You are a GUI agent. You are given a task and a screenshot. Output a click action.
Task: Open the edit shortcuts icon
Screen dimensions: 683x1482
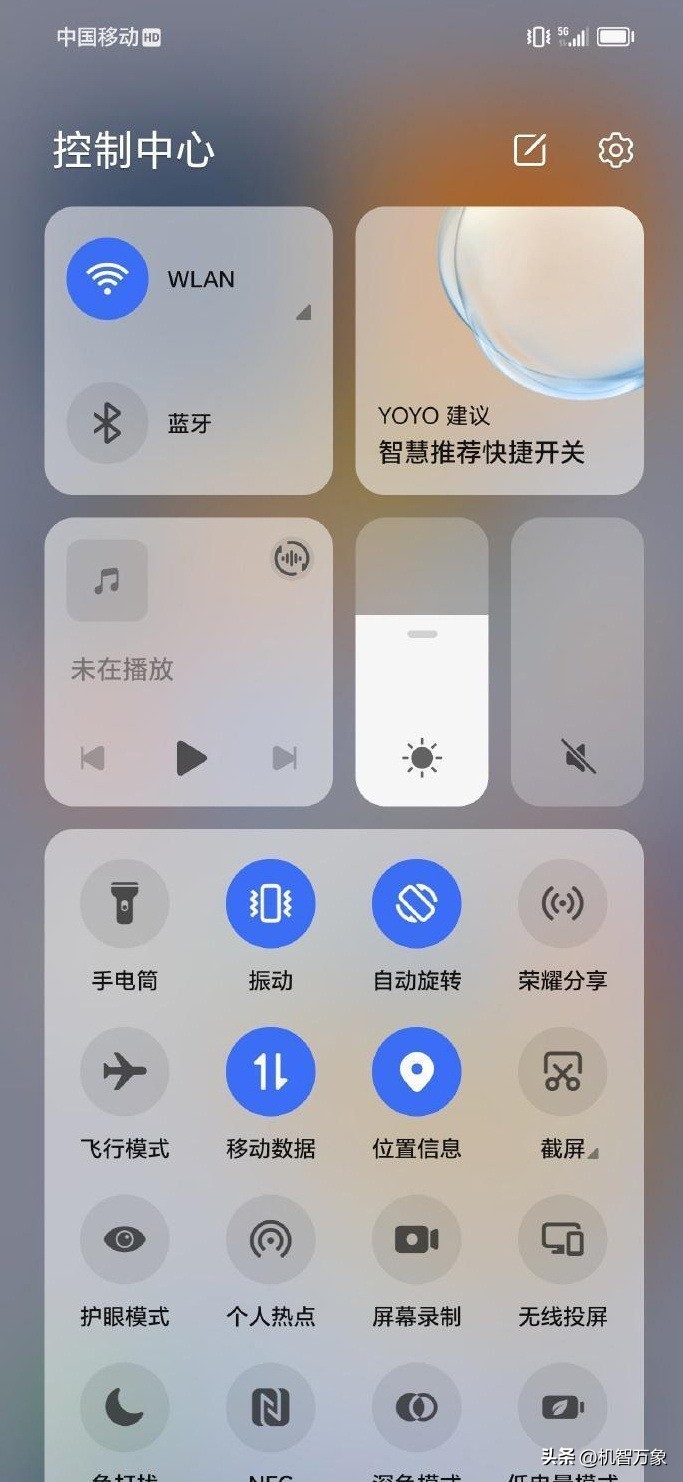[x=530, y=150]
